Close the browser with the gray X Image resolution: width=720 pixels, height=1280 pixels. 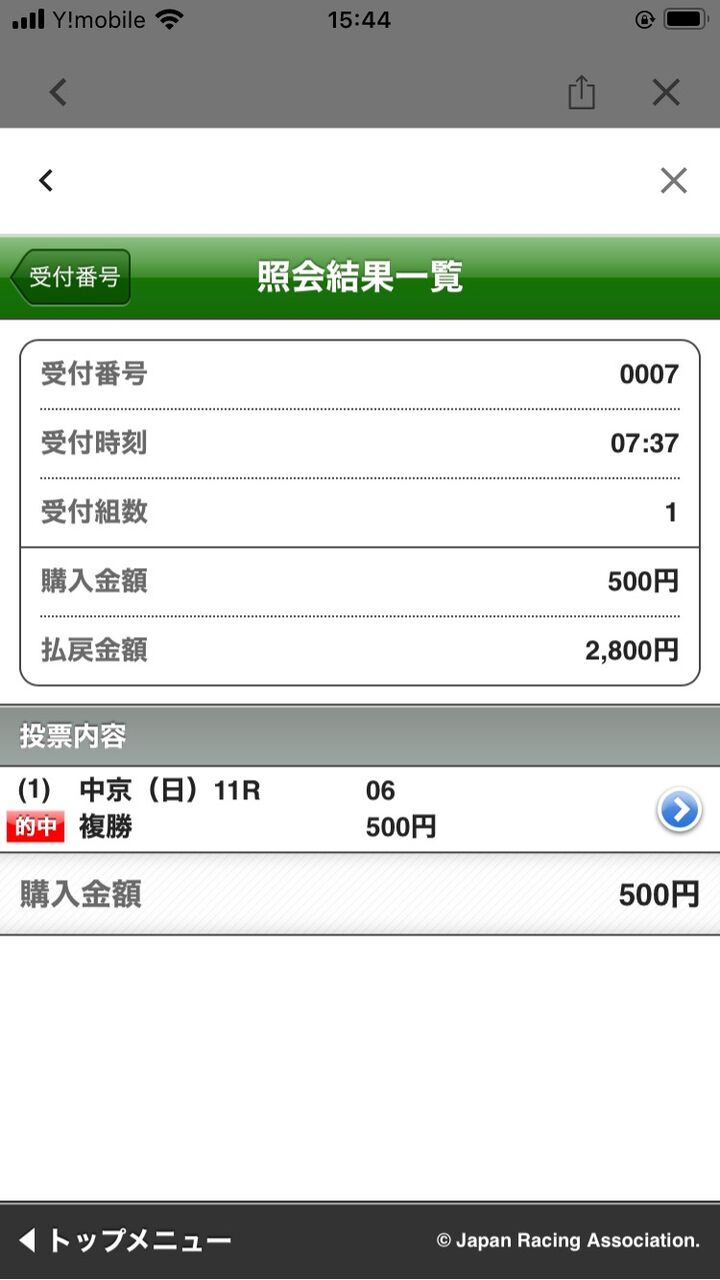tap(666, 93)
